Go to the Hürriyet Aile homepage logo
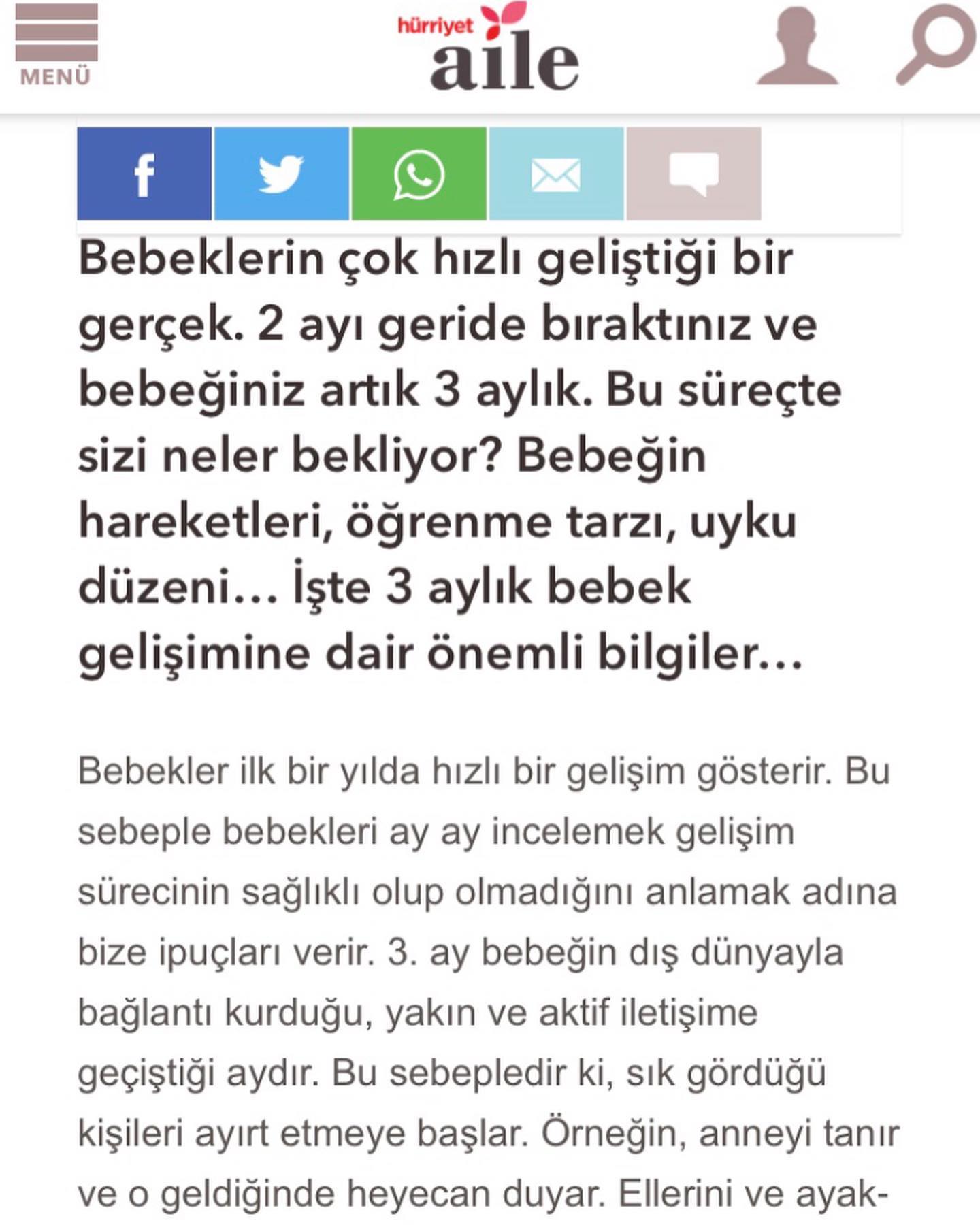This screenshot has height=1225, width=980. pos(489,46)
